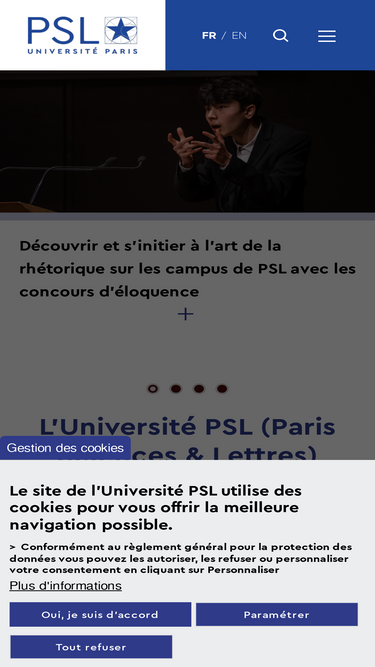Expand the plus icon under the rhetoric headline
The image size is (375, 667).
[185, 314]
